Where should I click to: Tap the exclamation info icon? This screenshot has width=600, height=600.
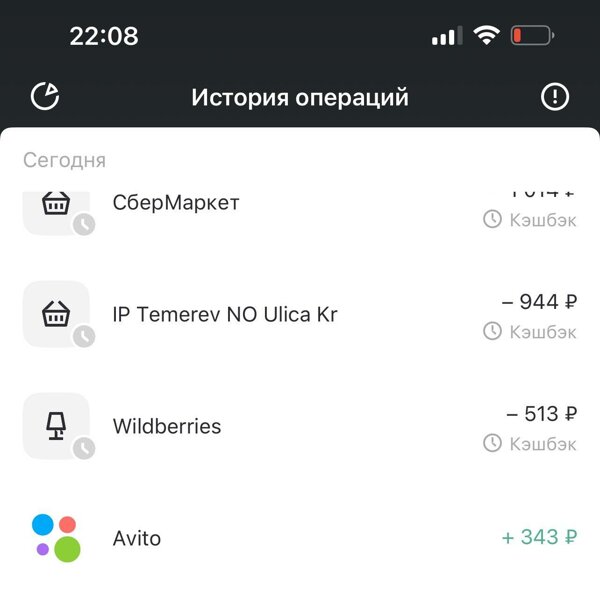[x=554, y=97]
